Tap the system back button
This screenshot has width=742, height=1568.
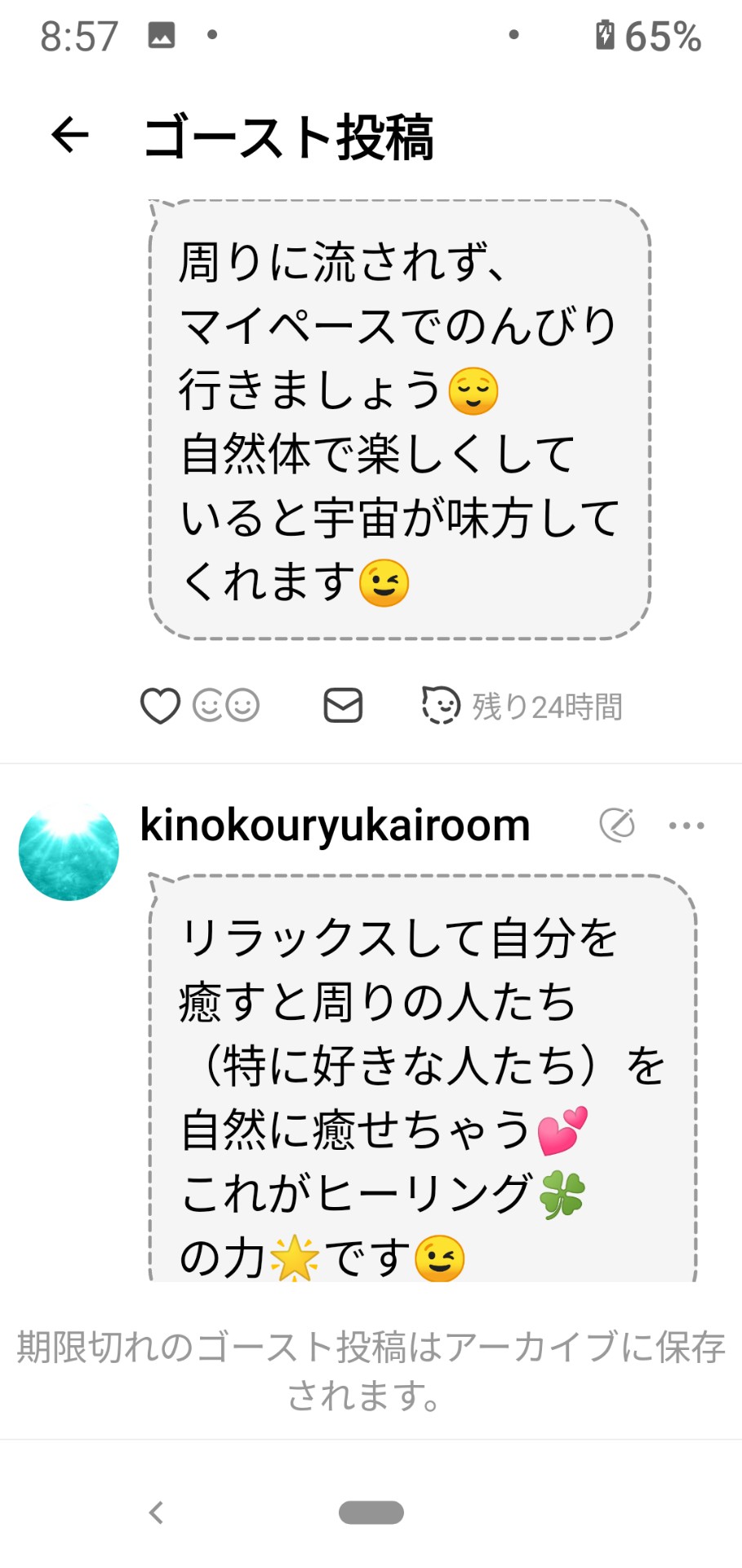tap(156, 1512)
